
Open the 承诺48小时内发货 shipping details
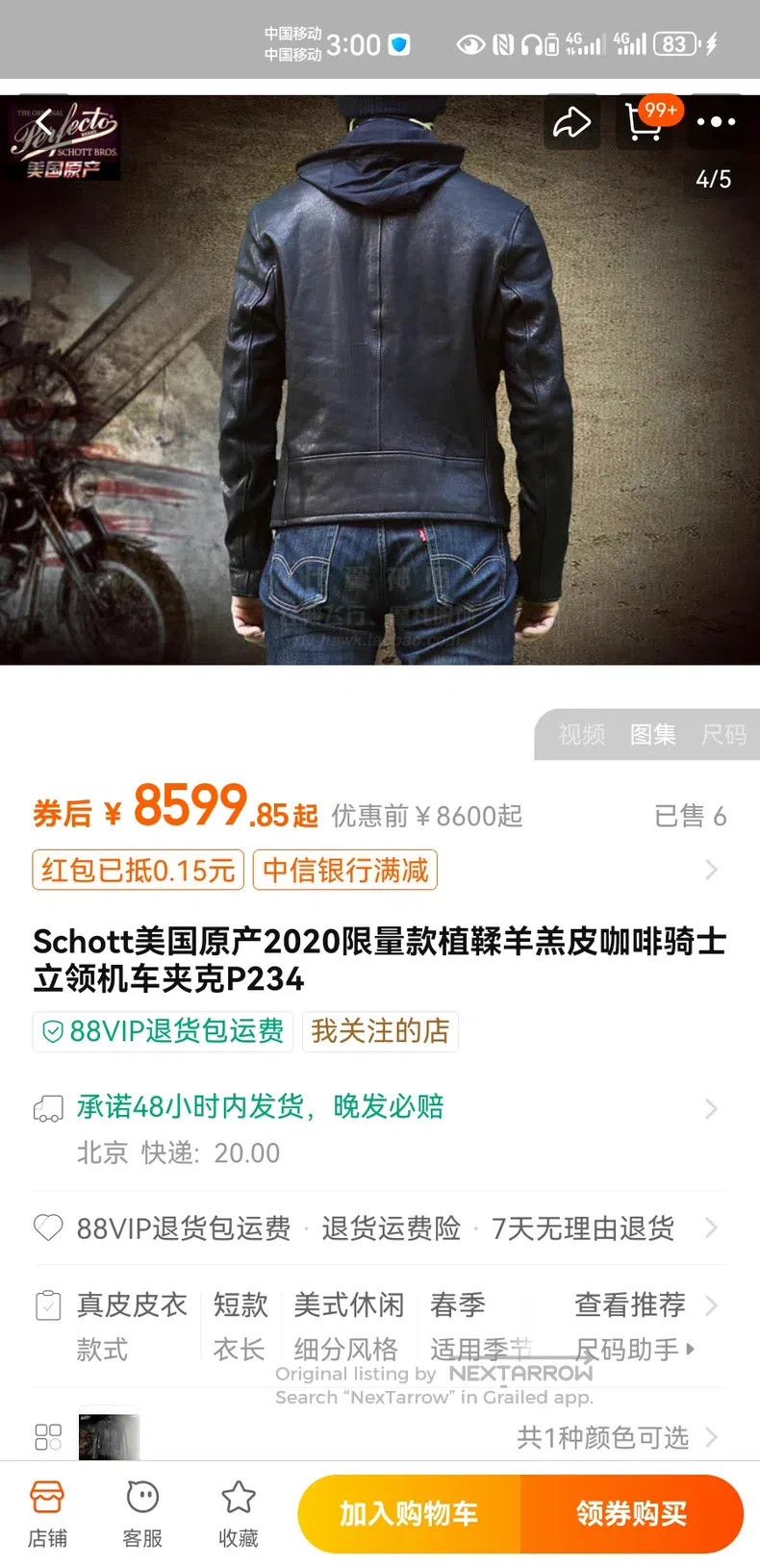380,1129
